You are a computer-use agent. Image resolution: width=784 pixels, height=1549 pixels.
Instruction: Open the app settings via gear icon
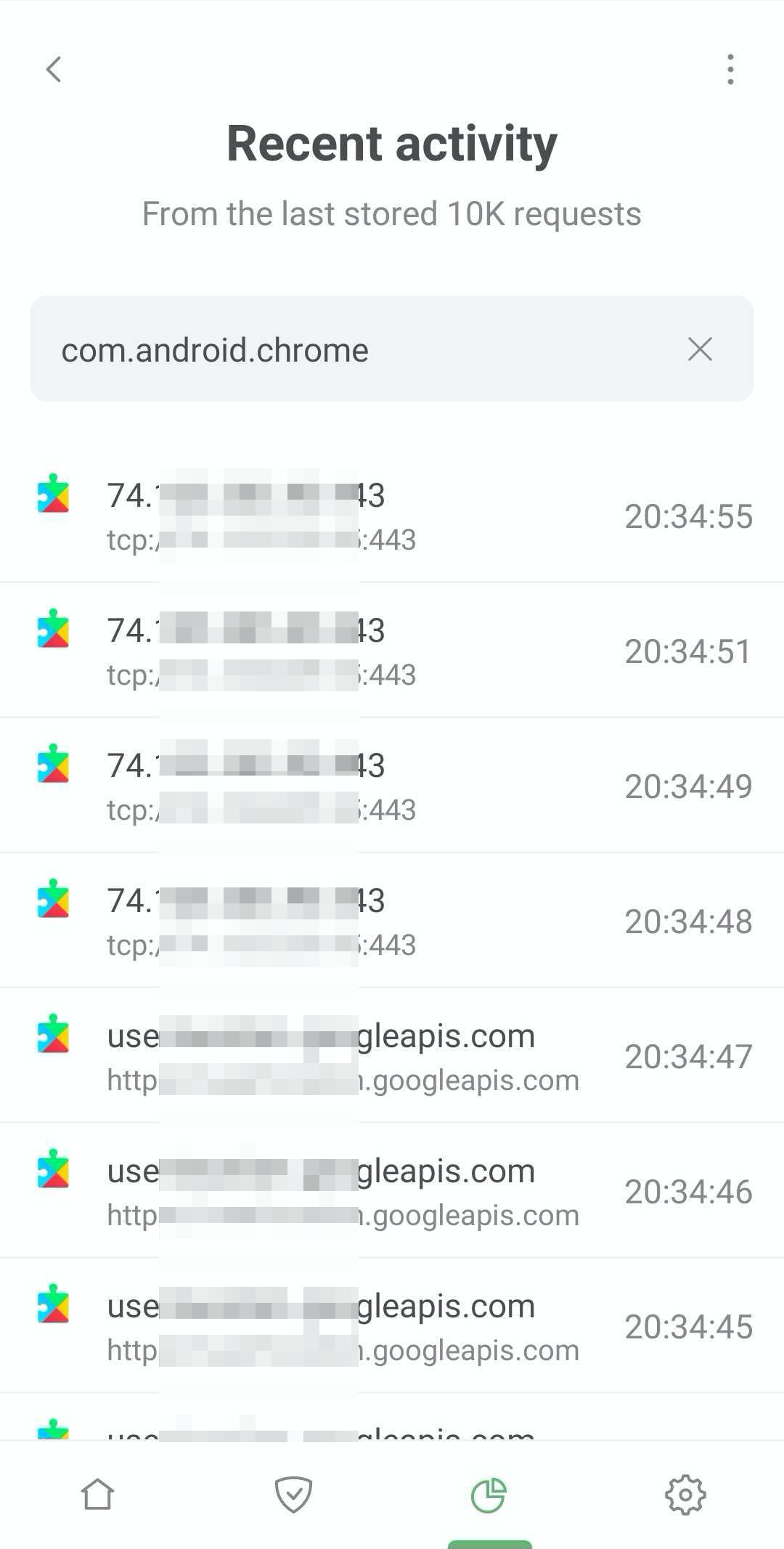click(x=686, y=1495)
